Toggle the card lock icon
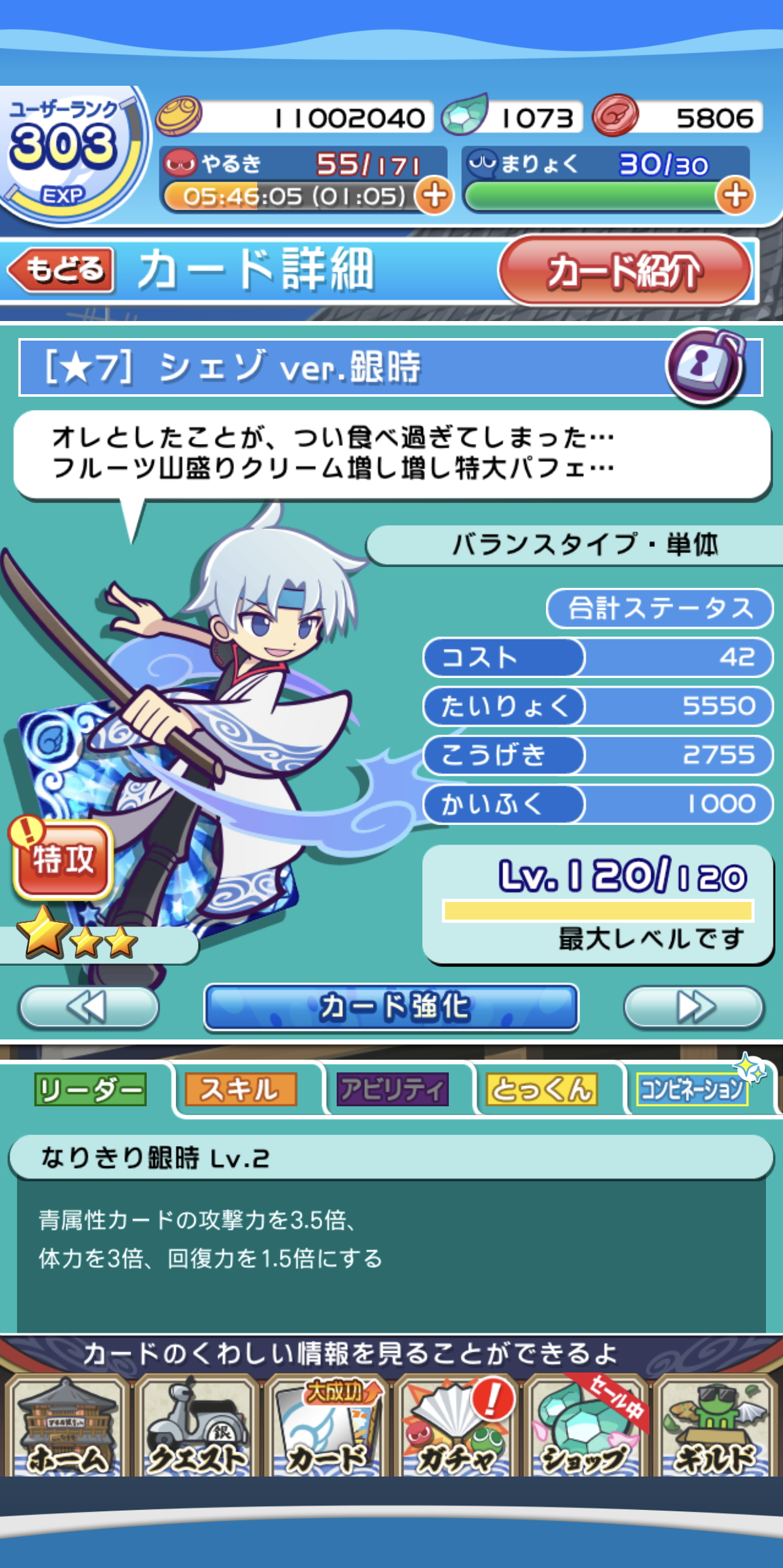Viewport: 783px width, 1568px height. coord(705,367)
